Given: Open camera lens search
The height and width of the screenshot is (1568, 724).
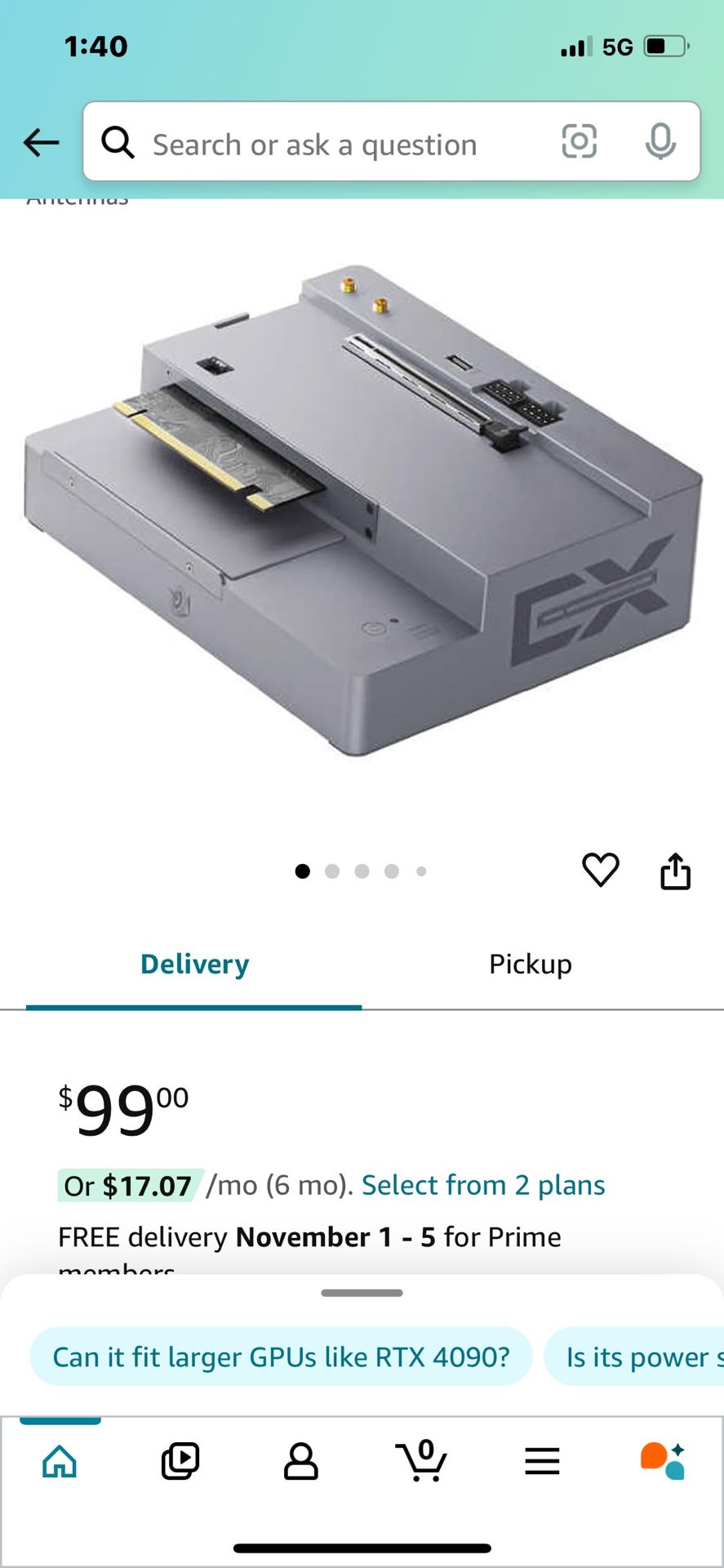Looking at the screenshot, I should click(579, 142).
